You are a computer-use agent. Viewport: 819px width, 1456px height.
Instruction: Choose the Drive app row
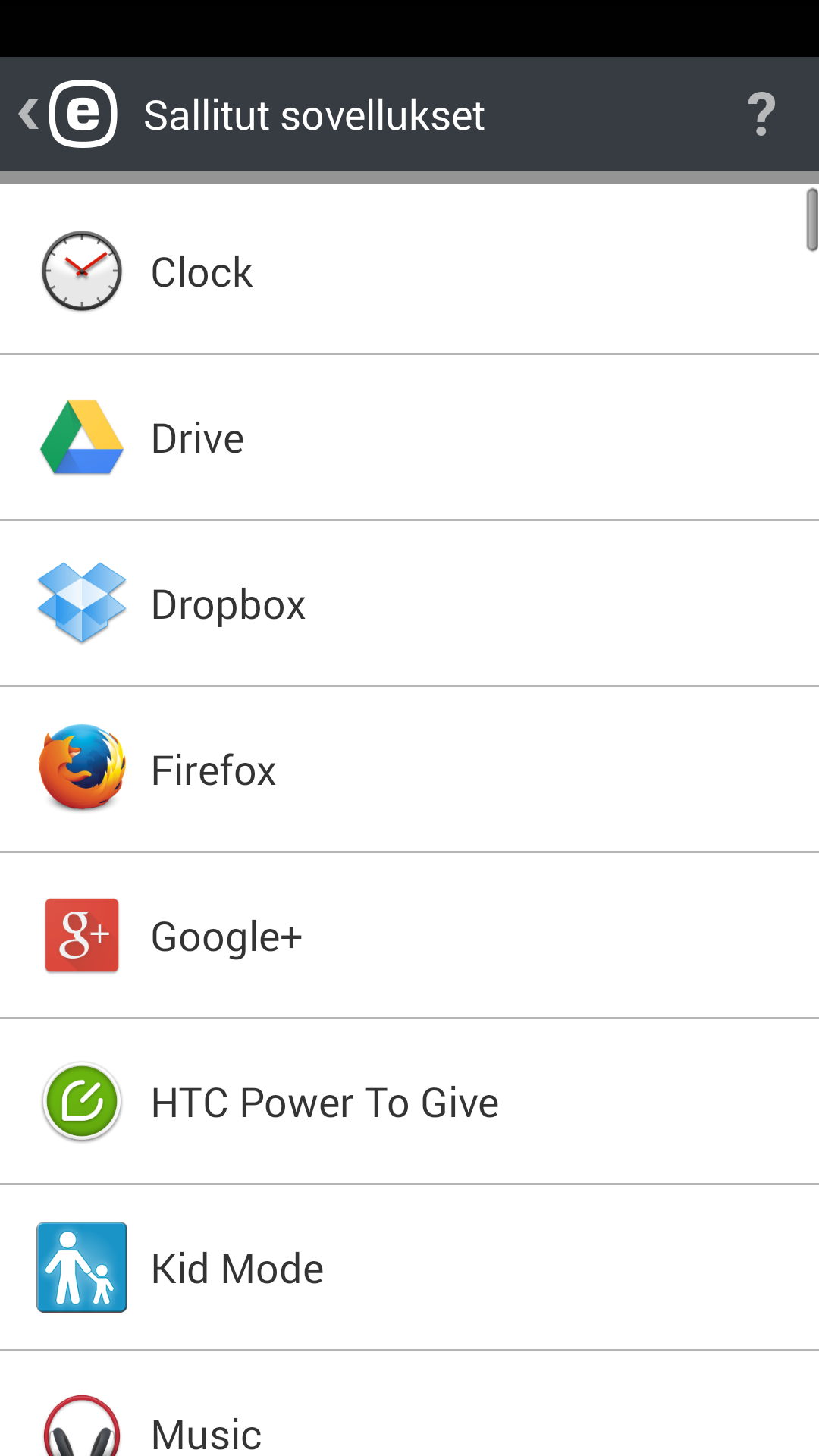pos(409,438)
